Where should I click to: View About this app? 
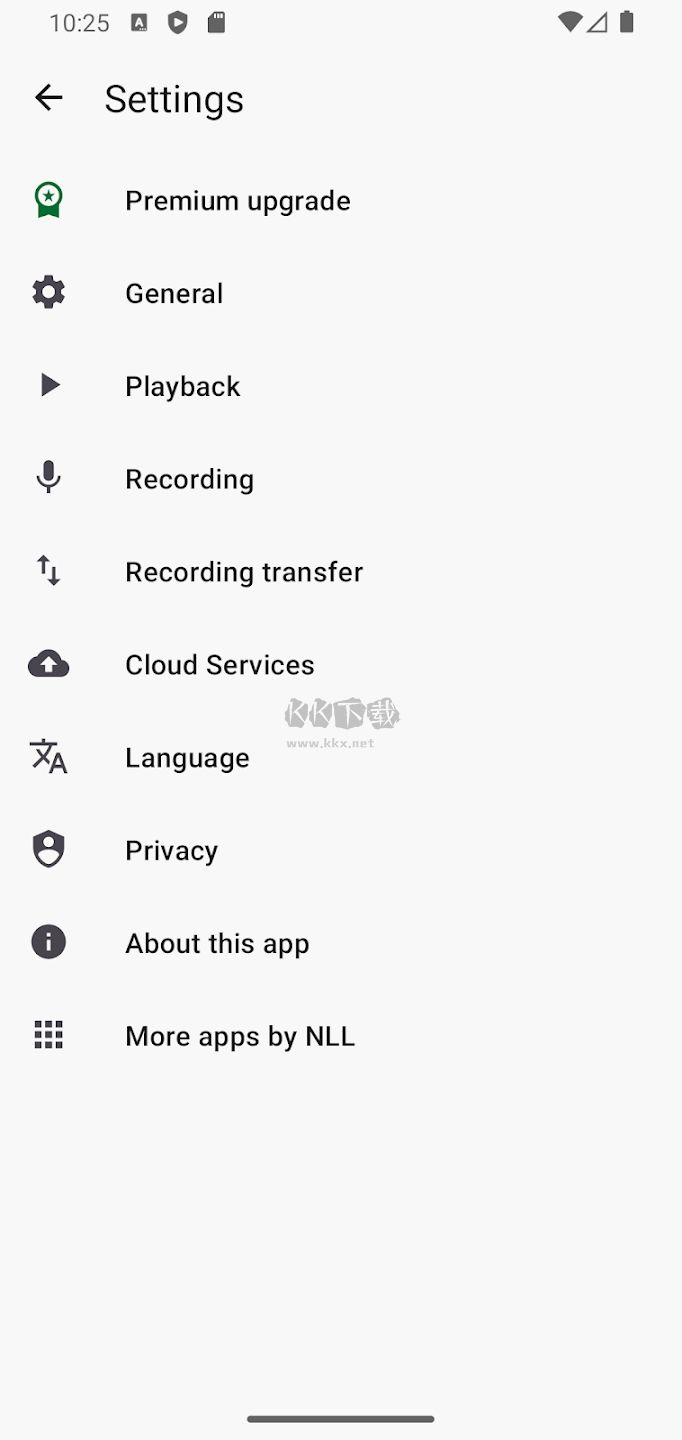[x=341, y=944]
